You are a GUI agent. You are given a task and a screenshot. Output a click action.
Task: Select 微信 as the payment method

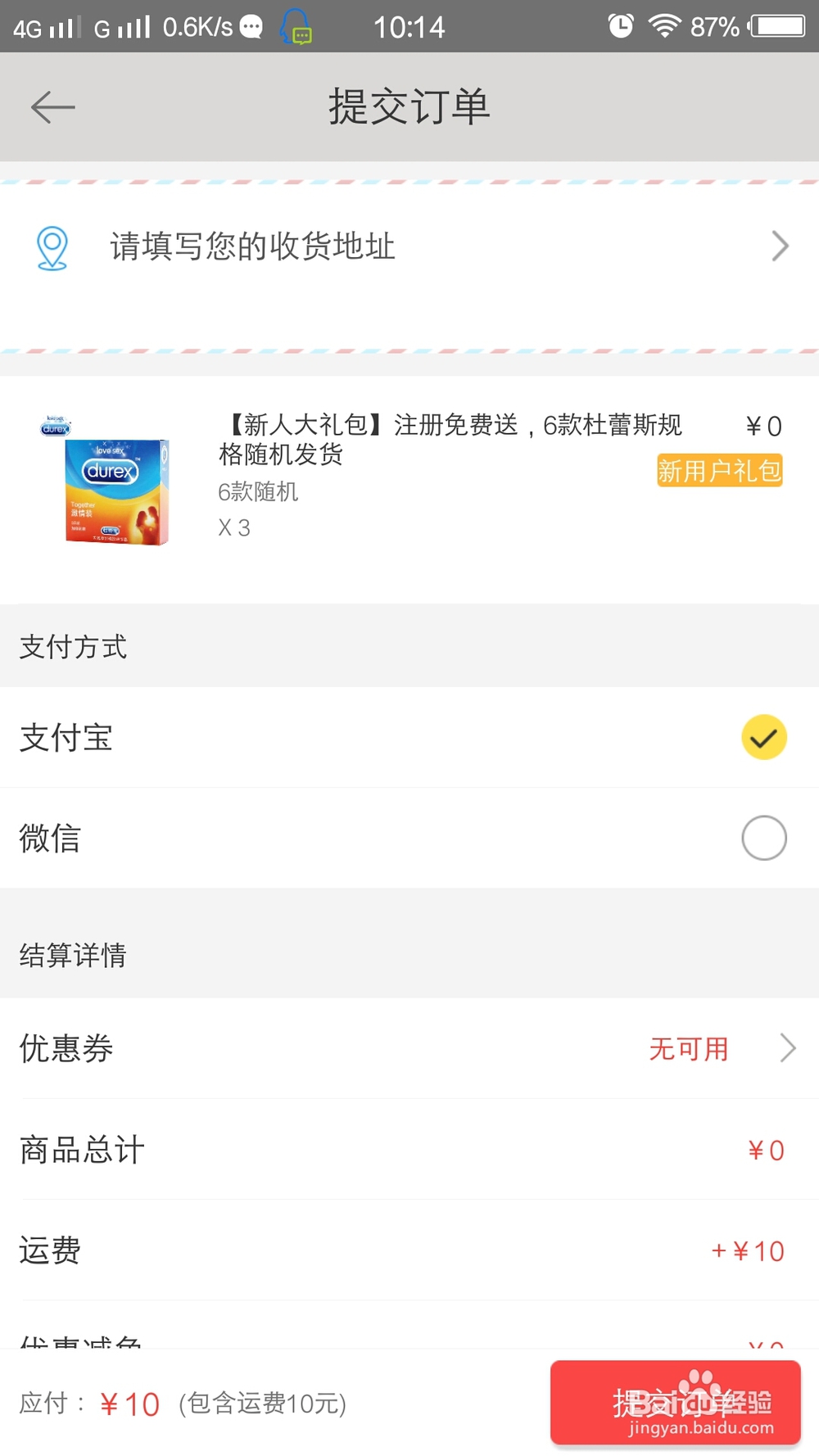762,838
